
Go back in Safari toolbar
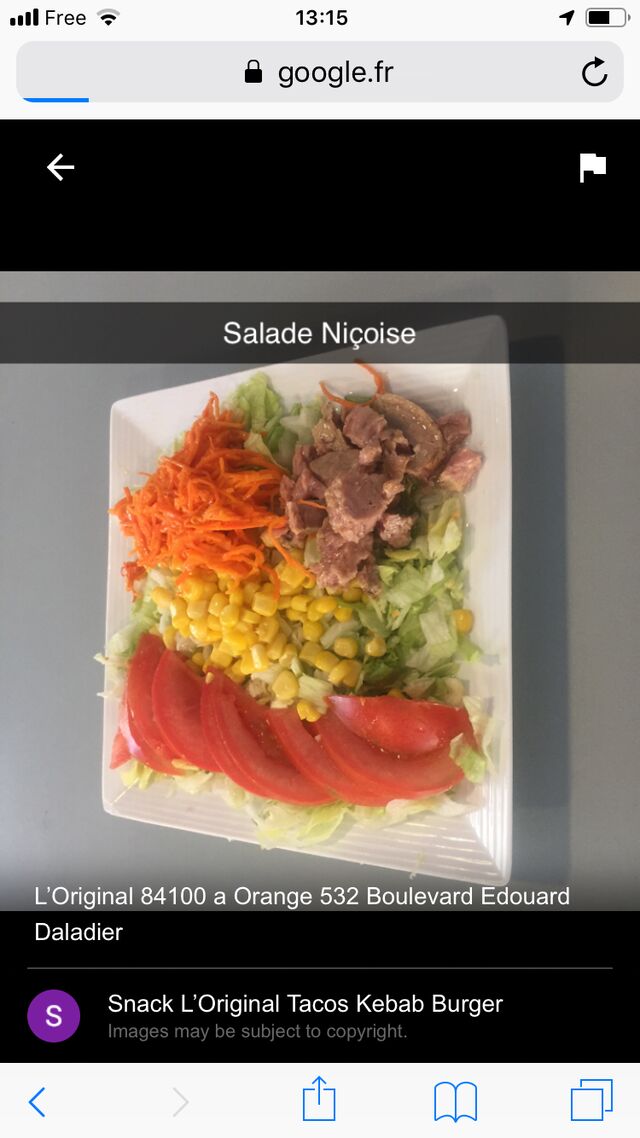click(x=37, y=1102)
